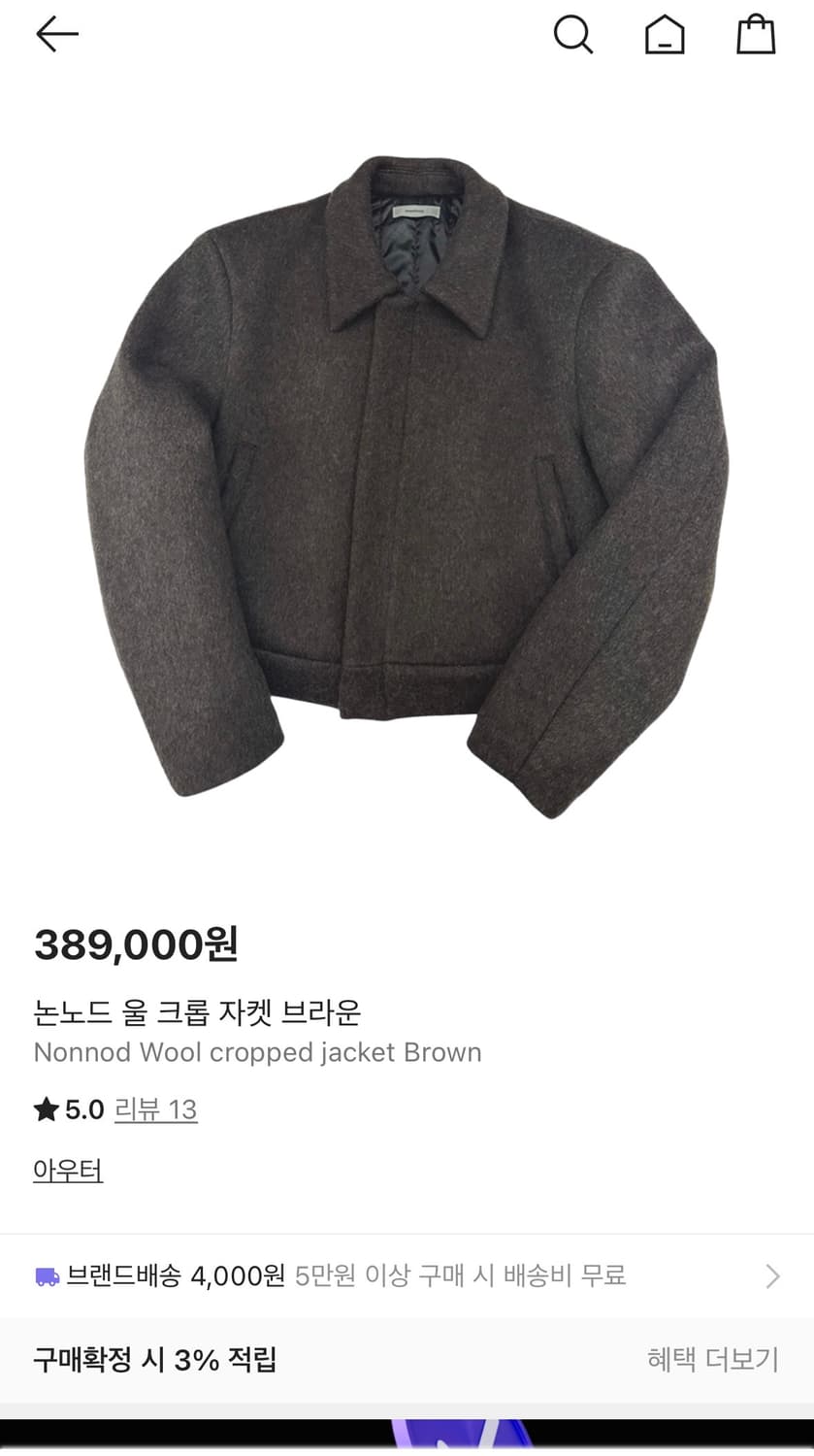Open the 리뷰 13 reviews link
Image resolution: width=814 pixels, height=1456 pixels.
pos(157,1109)
